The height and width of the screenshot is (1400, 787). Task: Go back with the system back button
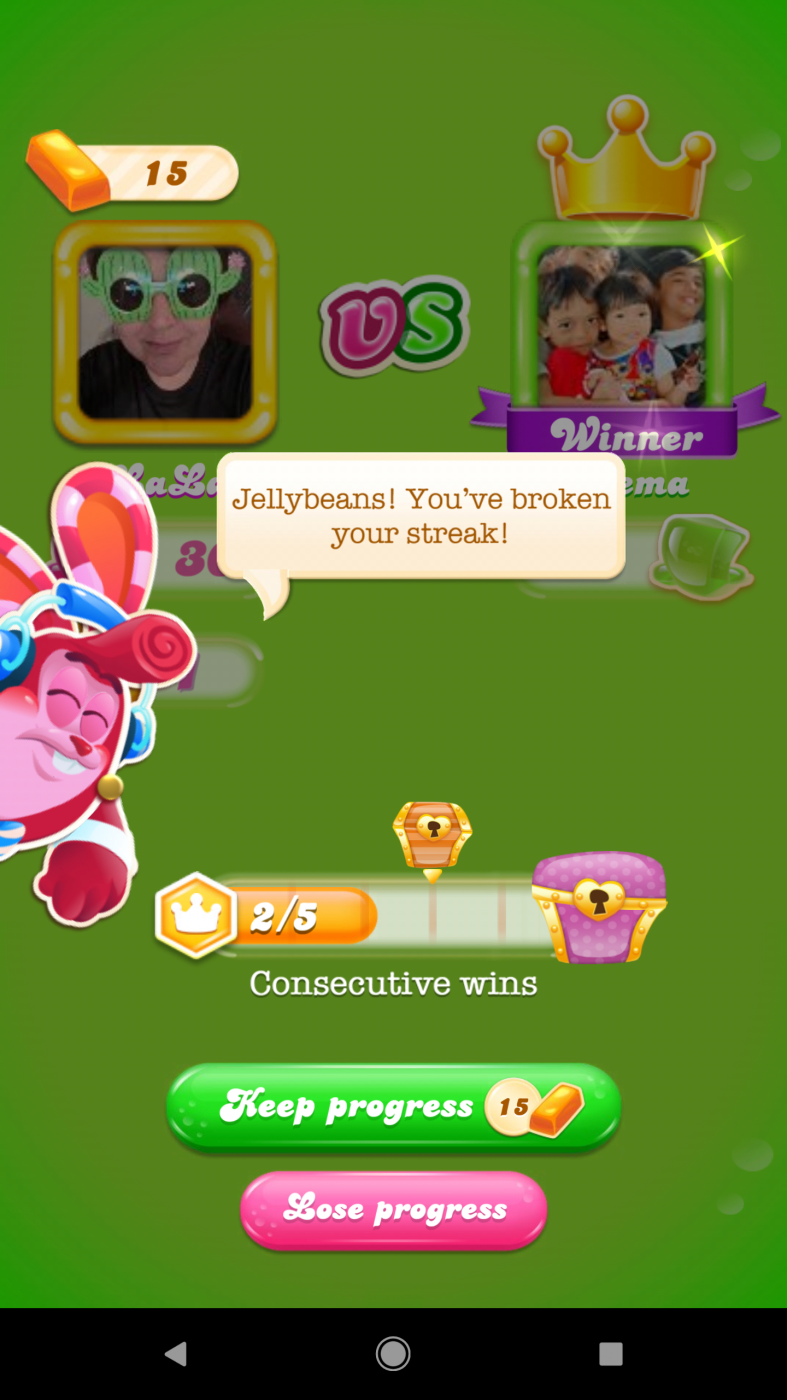(176, 1354)
